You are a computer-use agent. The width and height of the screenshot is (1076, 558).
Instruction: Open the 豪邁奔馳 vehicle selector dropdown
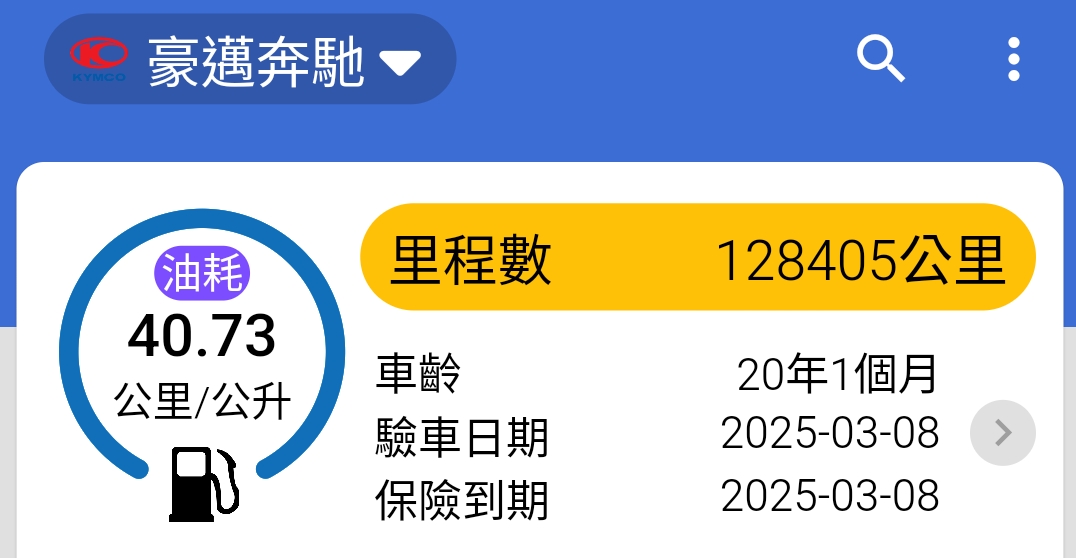[250, 60]
